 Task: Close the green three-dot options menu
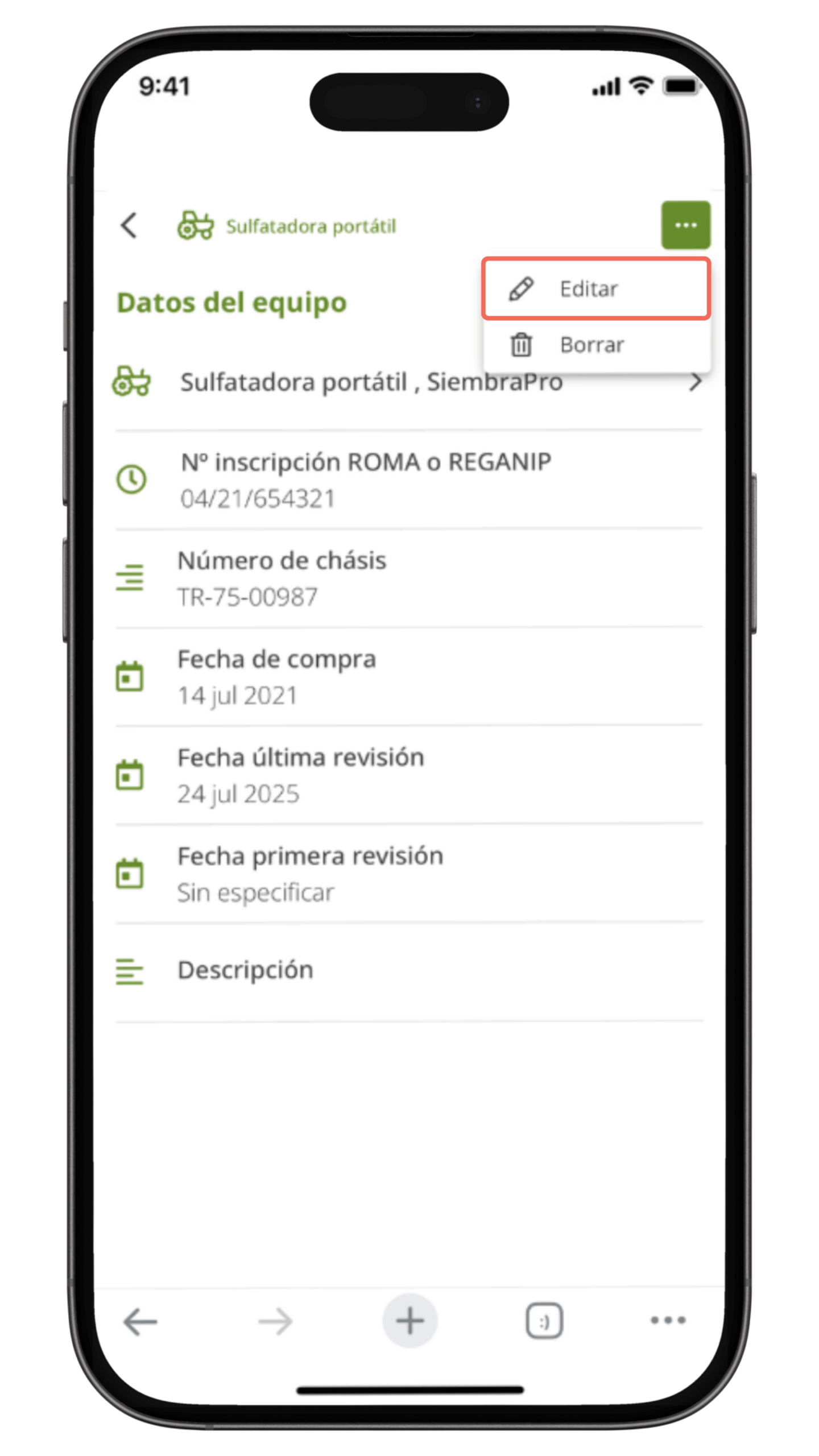tap(685, 225)
